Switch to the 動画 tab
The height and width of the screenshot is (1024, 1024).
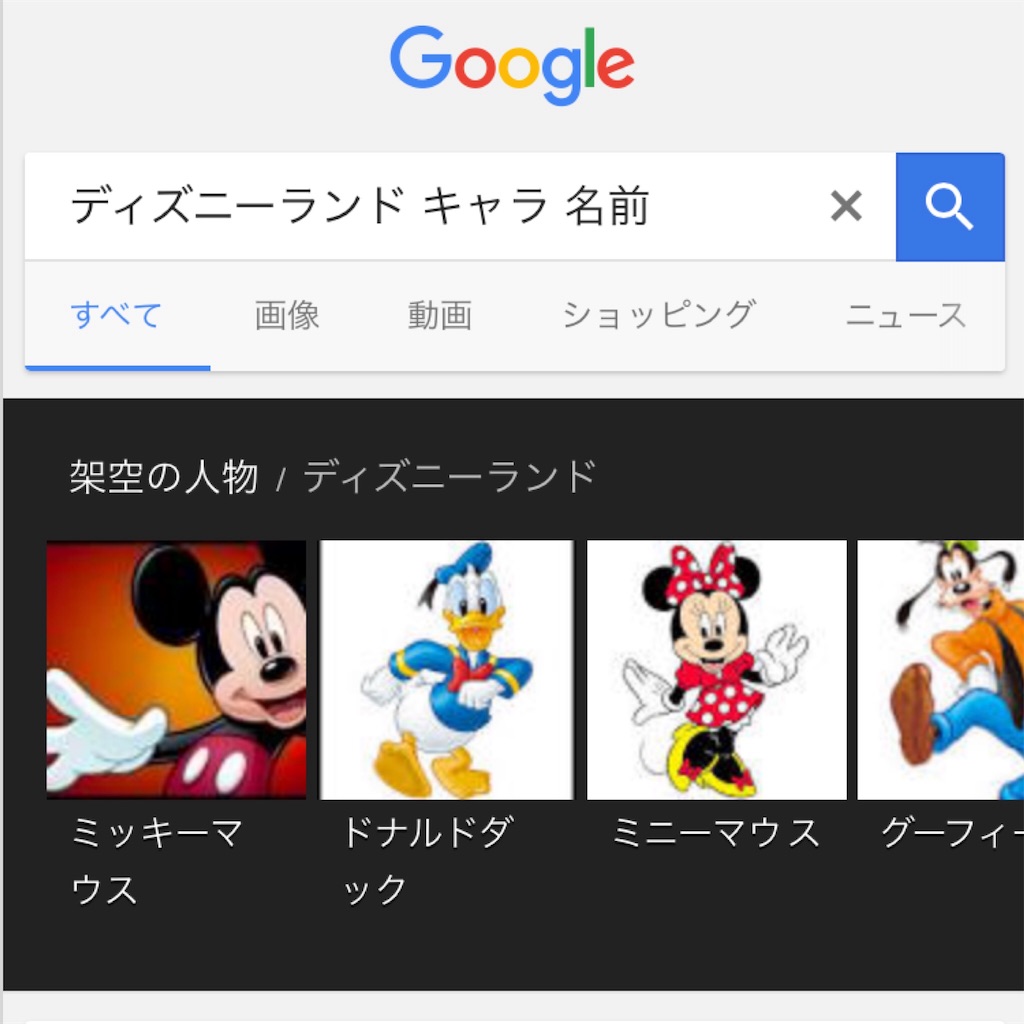coord(439,316)
